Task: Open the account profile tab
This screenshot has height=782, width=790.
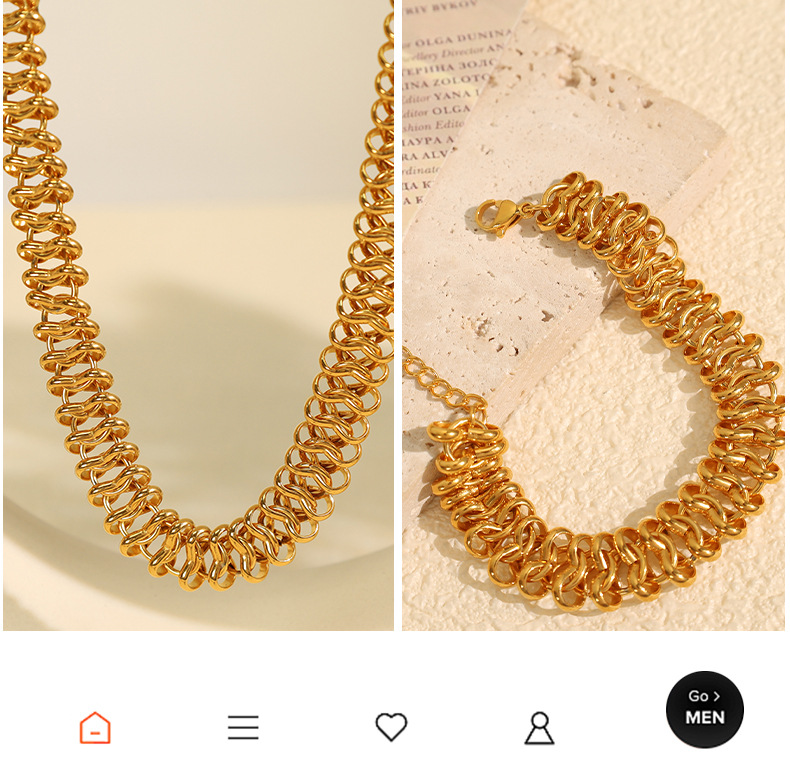Action: (539, 727)
